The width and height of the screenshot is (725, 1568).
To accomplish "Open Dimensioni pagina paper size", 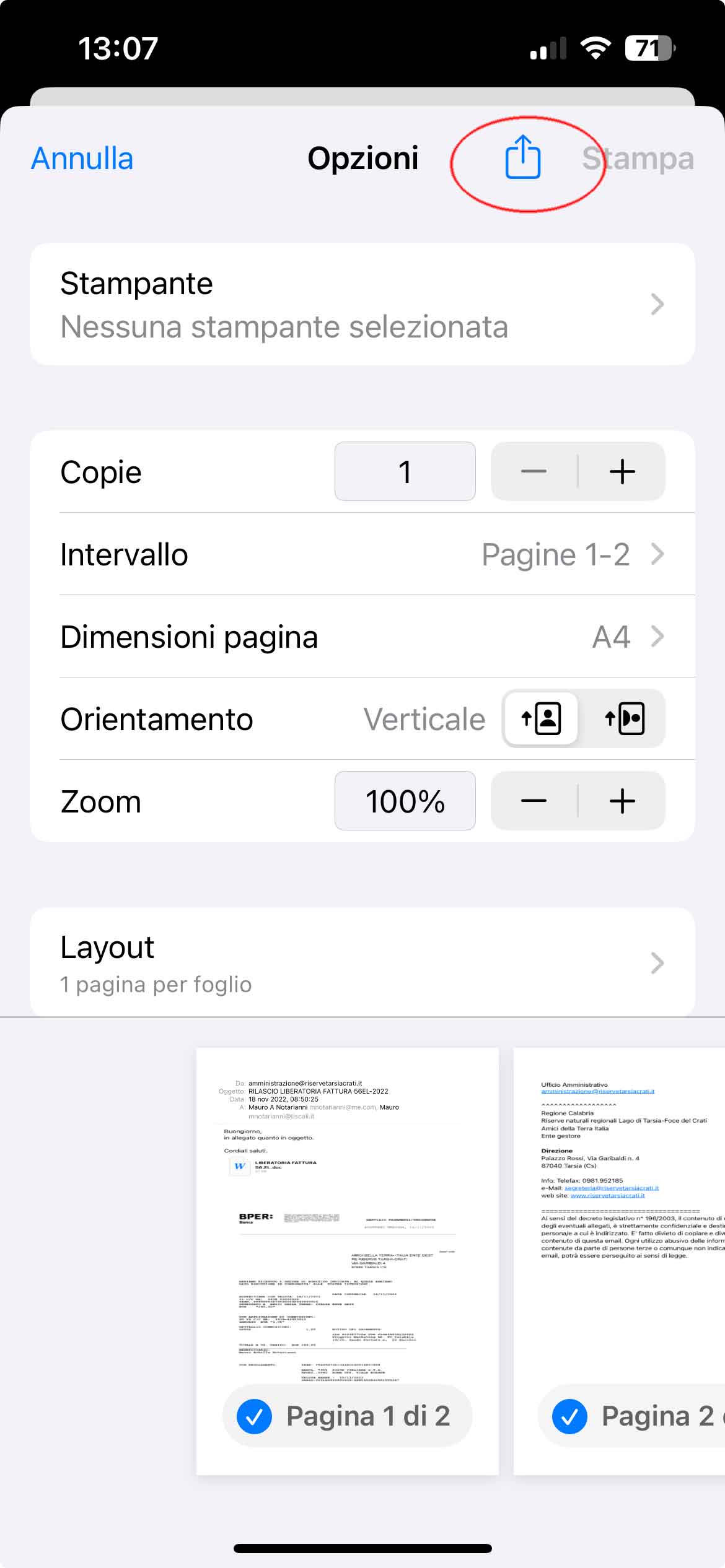I will [362, 637].
